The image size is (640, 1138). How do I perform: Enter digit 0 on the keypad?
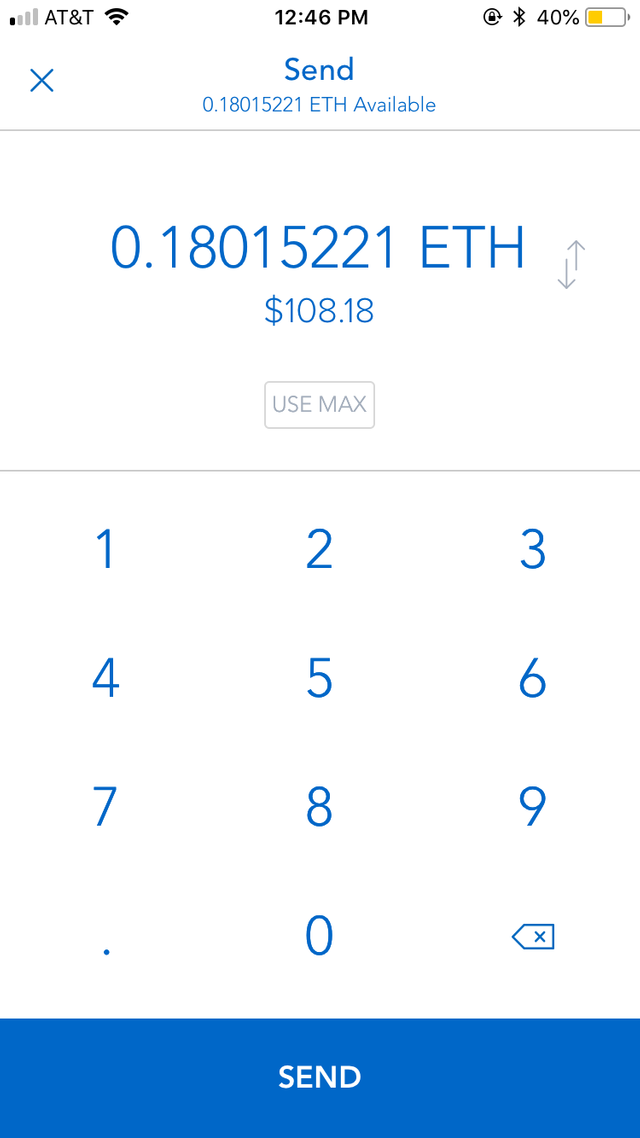tap(319, 936)
